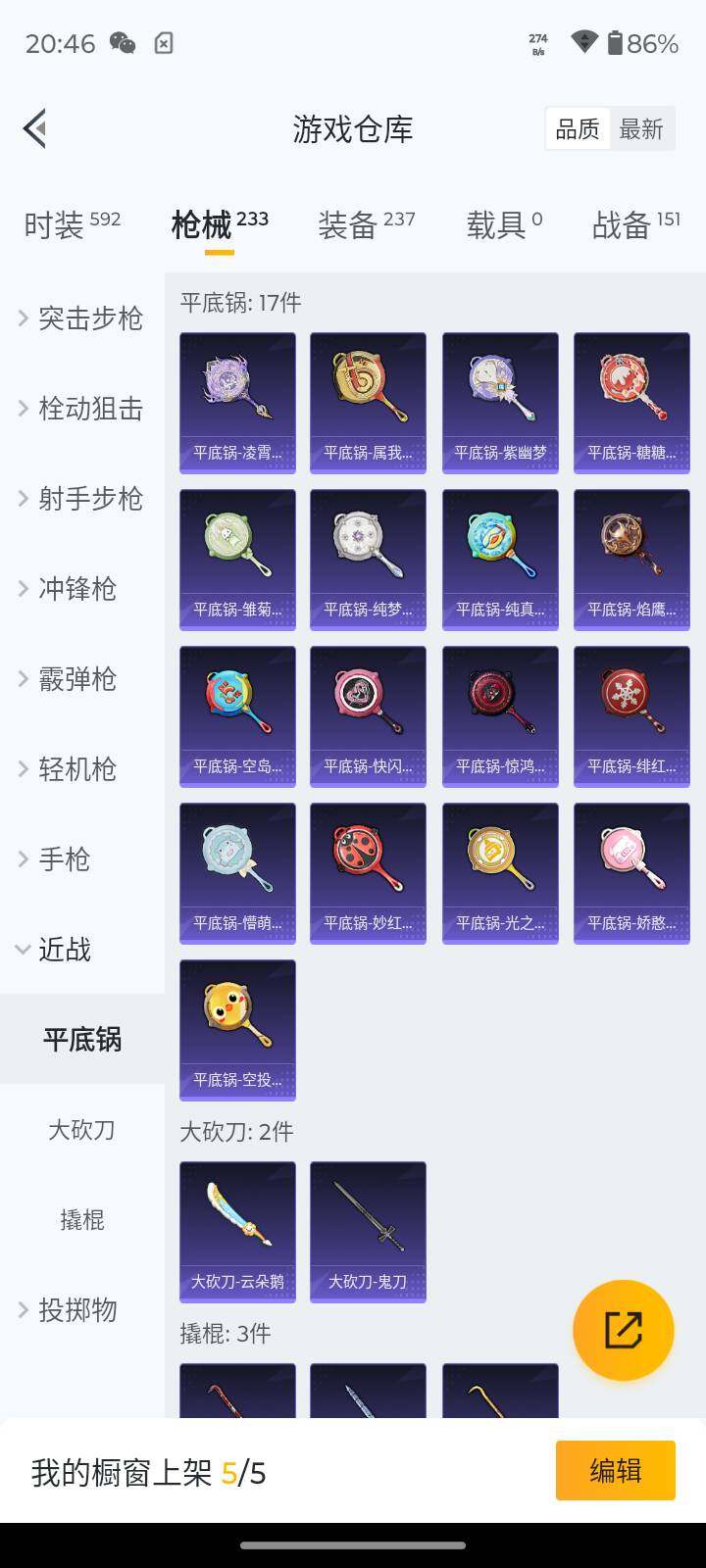Screen dimensions: 706x1568
Task: Sort items by 最新
Action: [641, 128]
